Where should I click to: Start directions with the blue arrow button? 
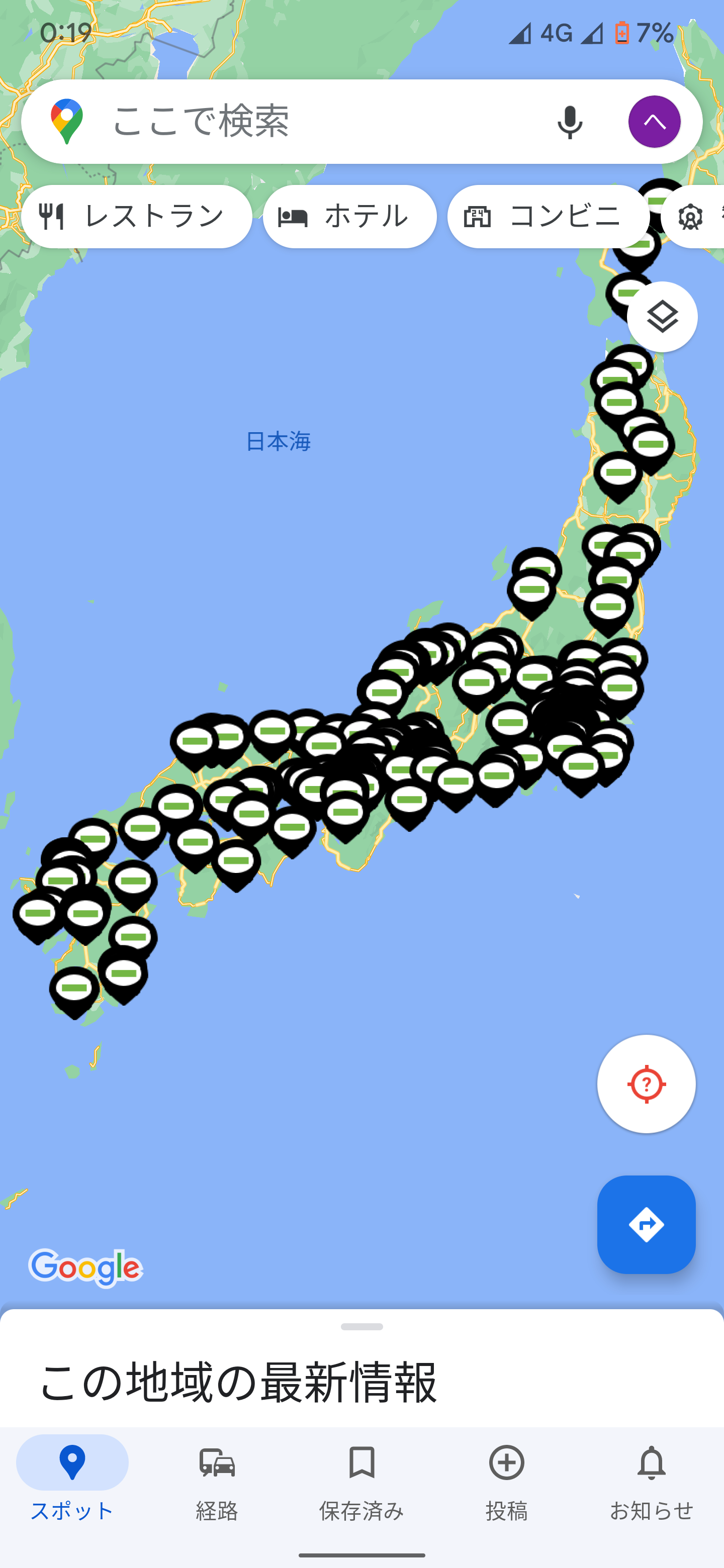pos(646,1225)
